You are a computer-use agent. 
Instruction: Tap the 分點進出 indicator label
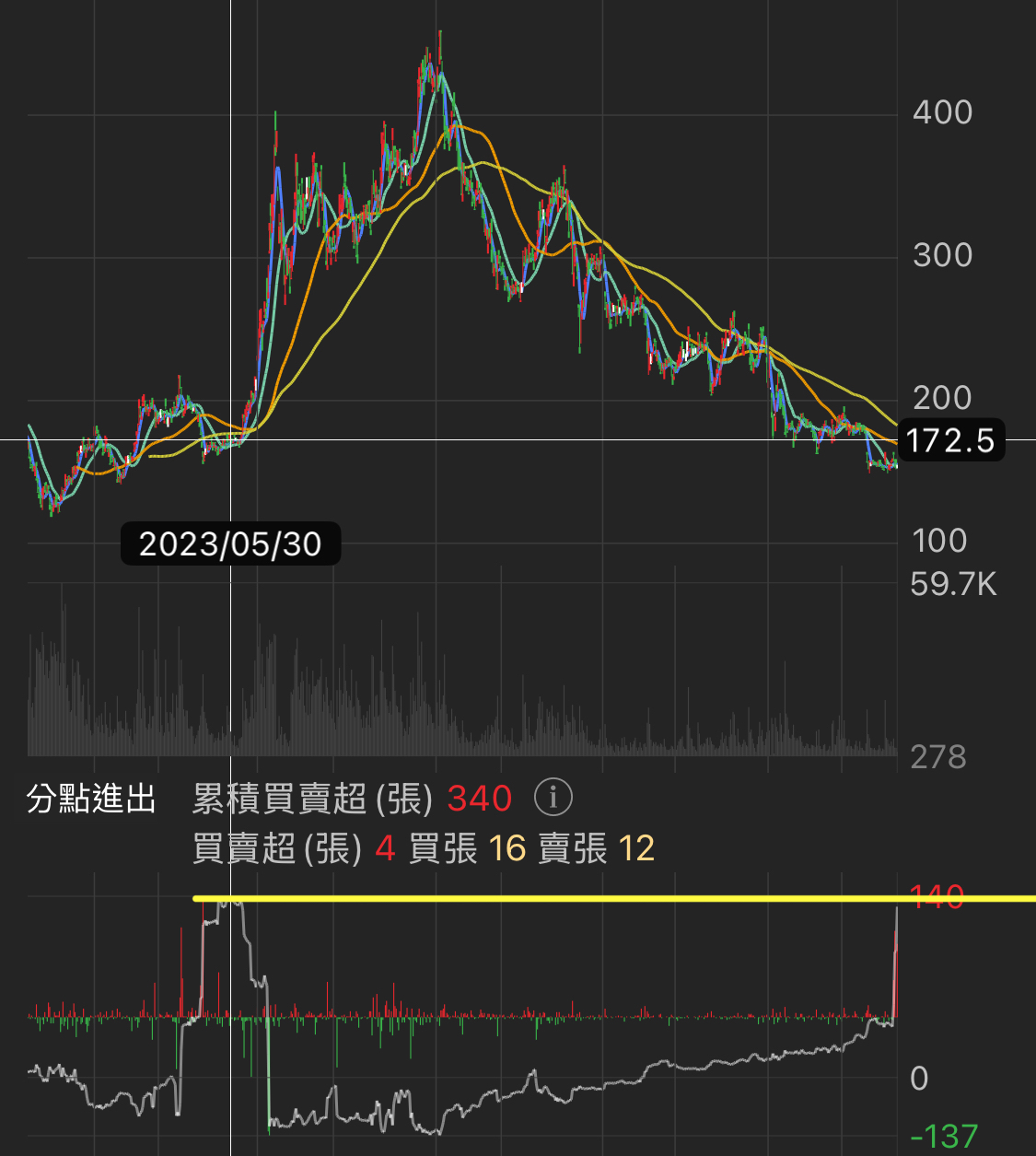pyautogui.click(x=91, y=799)
